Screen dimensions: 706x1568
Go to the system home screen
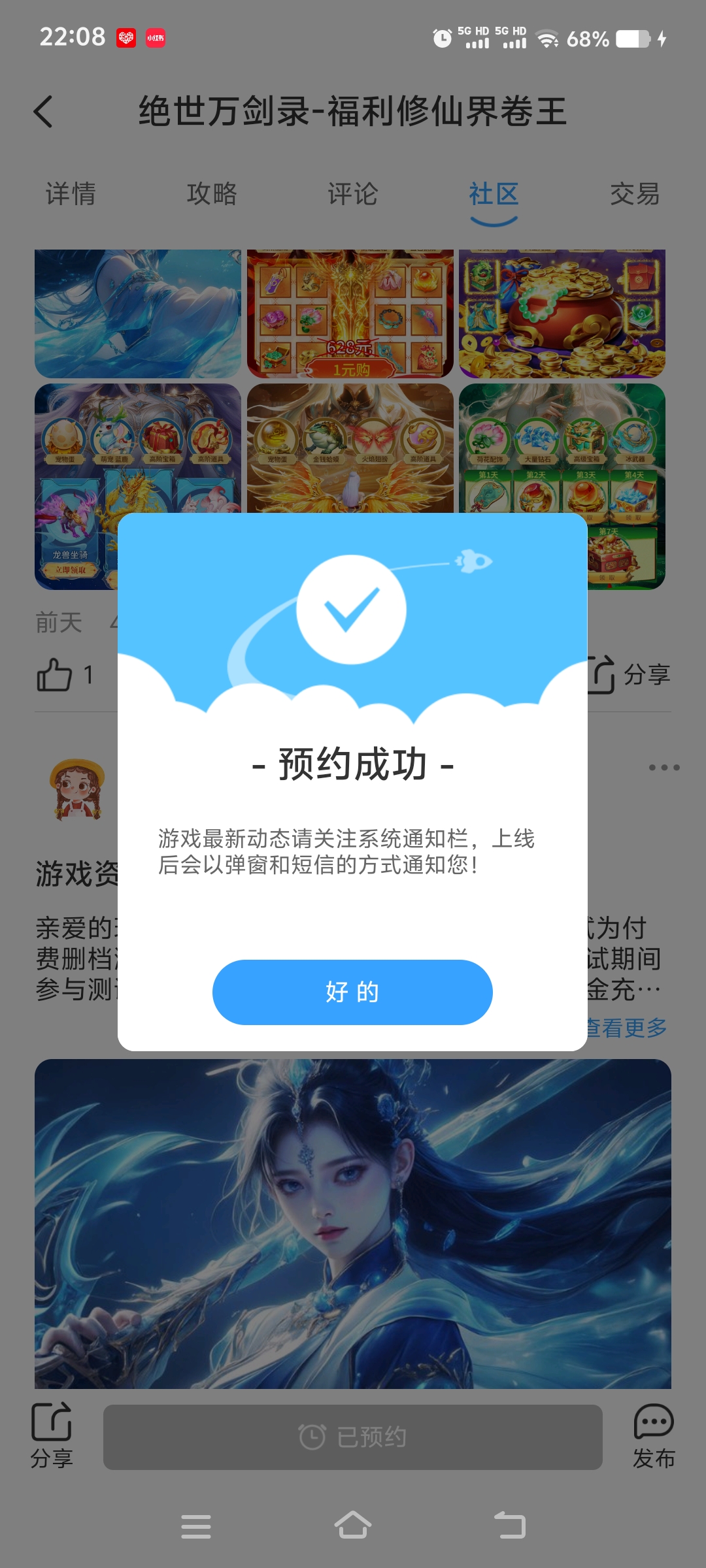(x=353, y=1526)
